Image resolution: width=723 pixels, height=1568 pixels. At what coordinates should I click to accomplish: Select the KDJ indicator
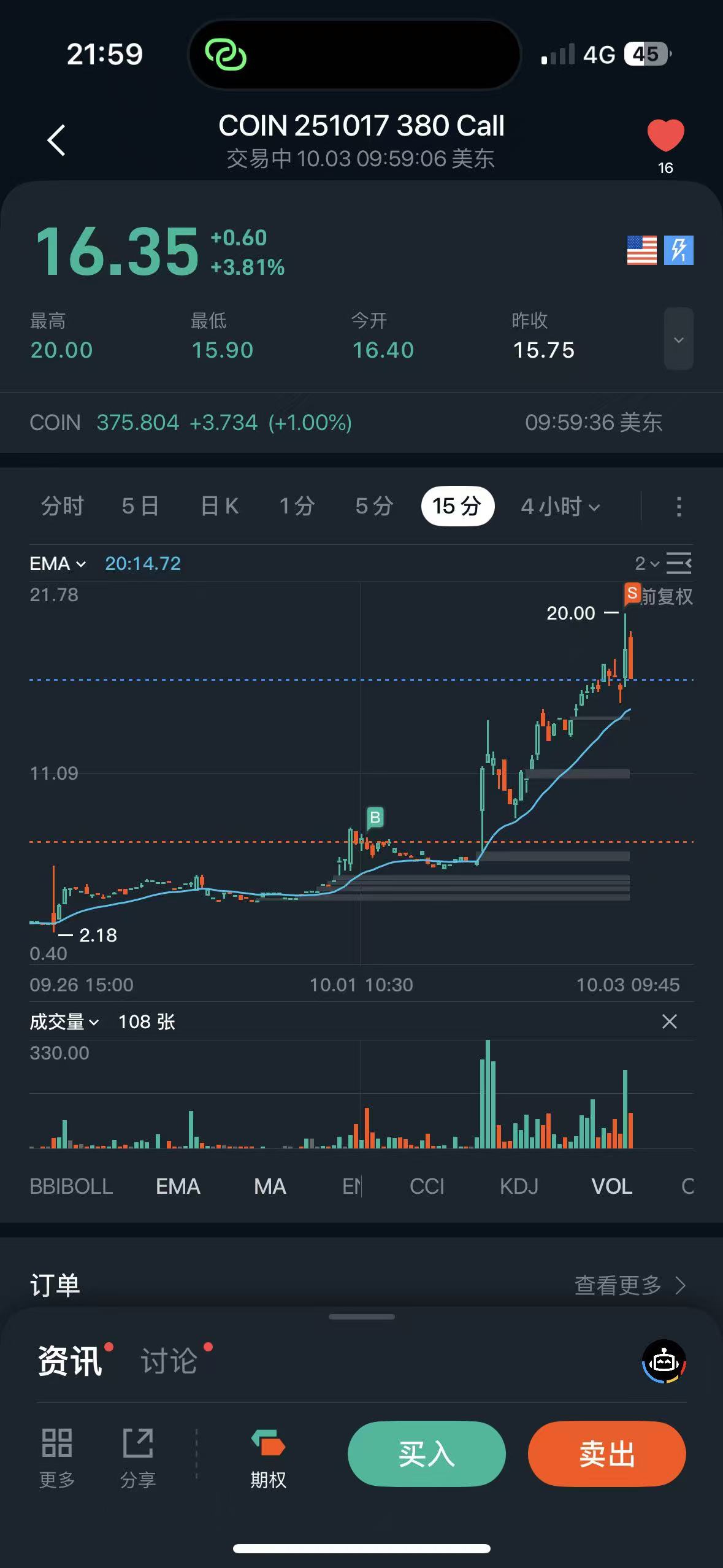519,1186
